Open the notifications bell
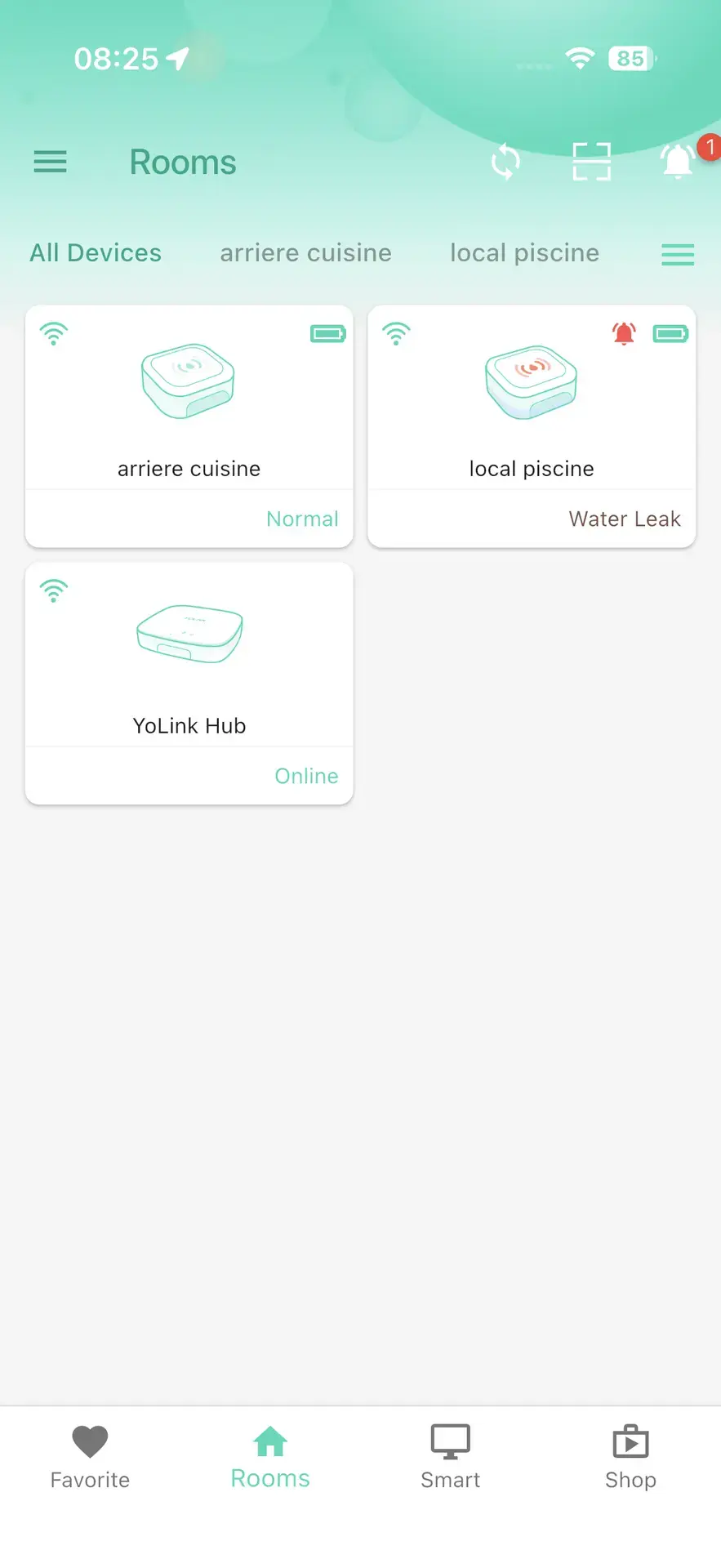 tap(678, 162)
